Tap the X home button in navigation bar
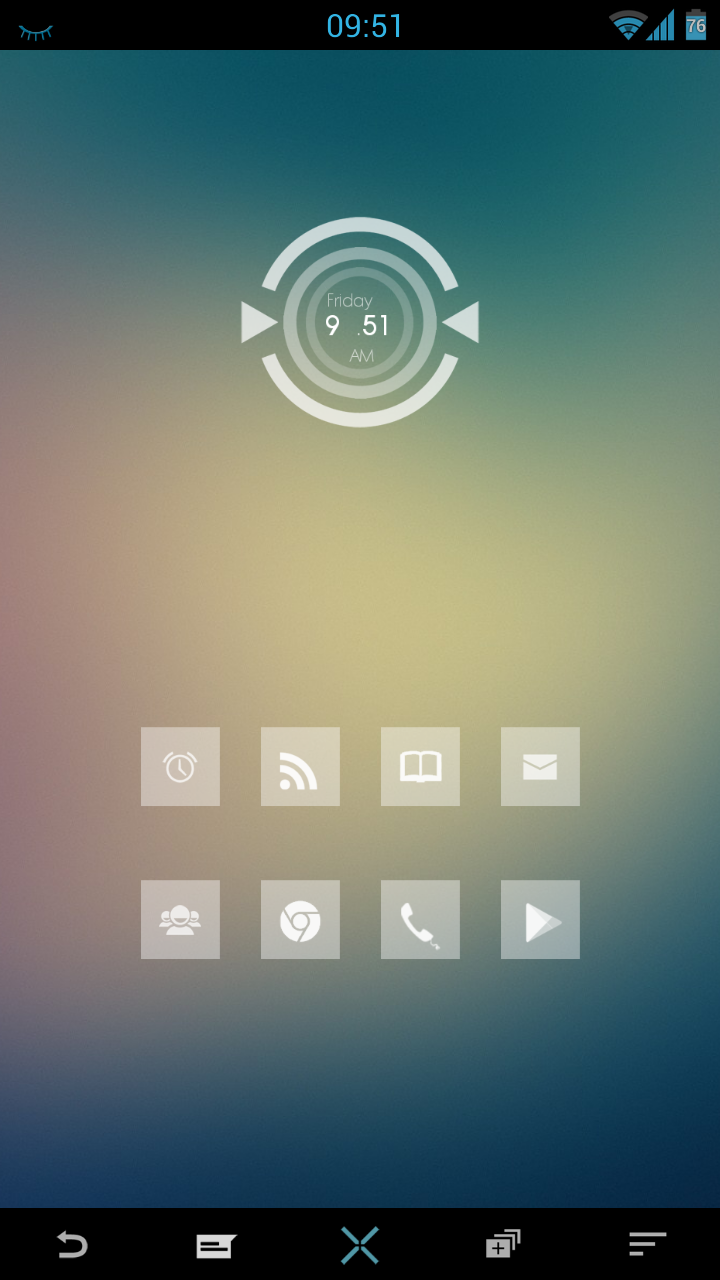Viewport: 720px width, 1280px height. pyautogui.click(x=360, y=1245)
